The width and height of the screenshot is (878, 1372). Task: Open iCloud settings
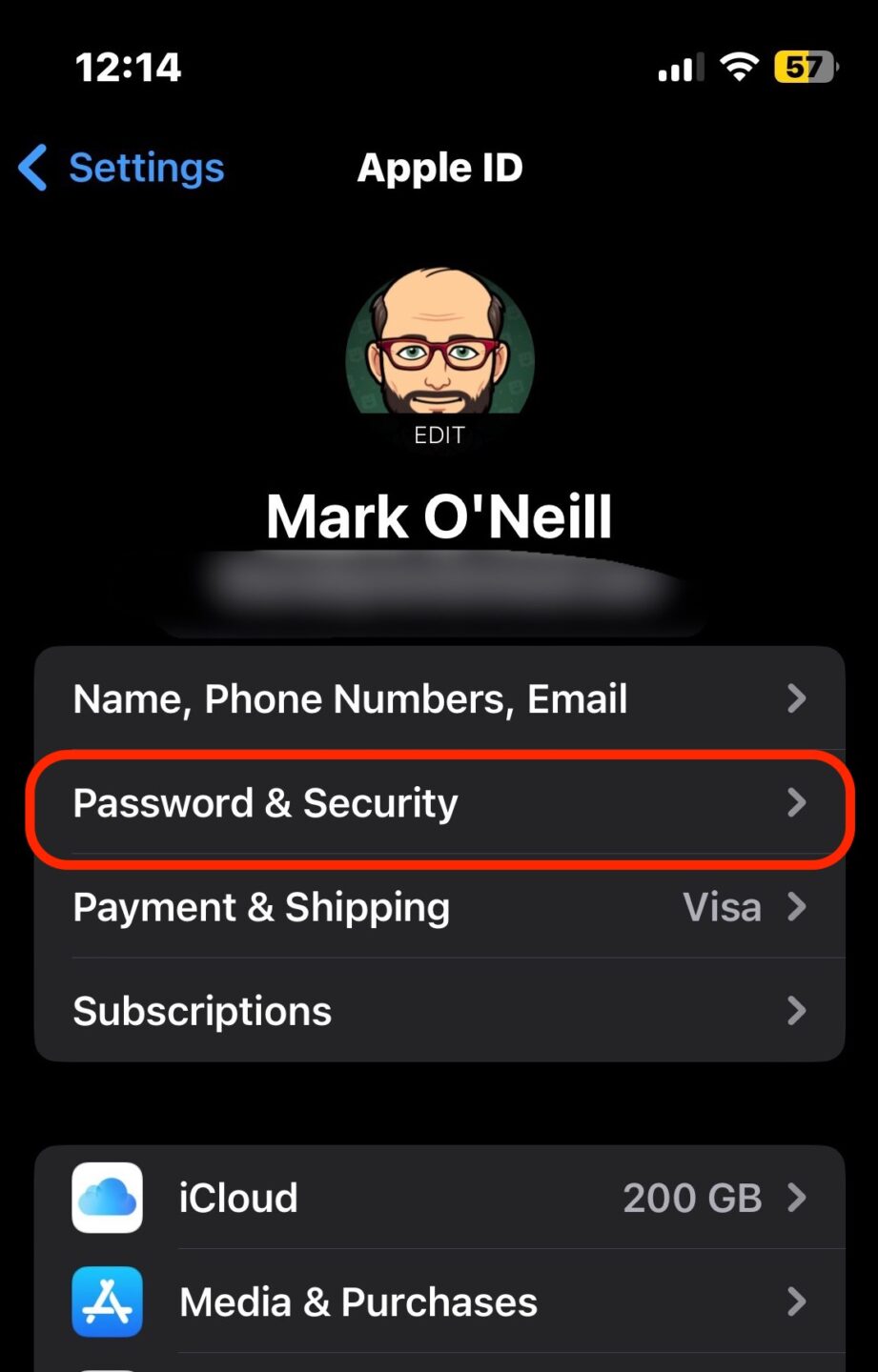439,1198
